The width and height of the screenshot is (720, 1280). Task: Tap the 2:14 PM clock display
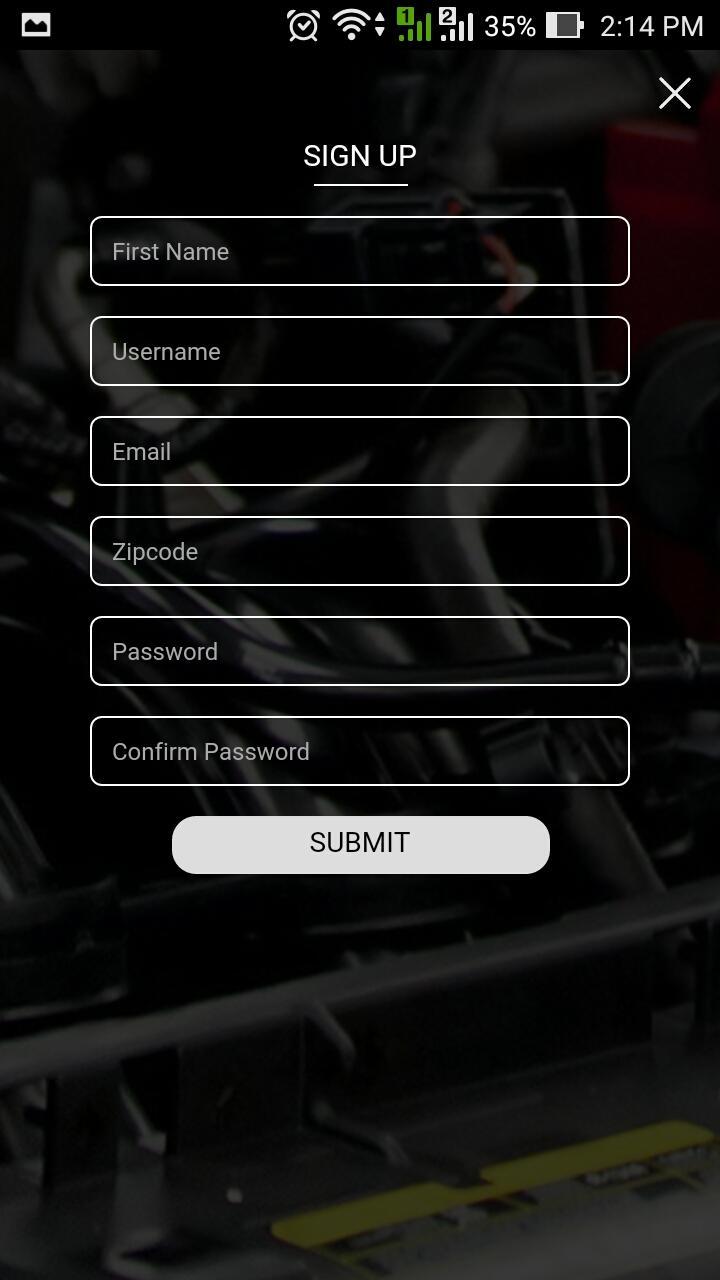click(x=650, y=25)
